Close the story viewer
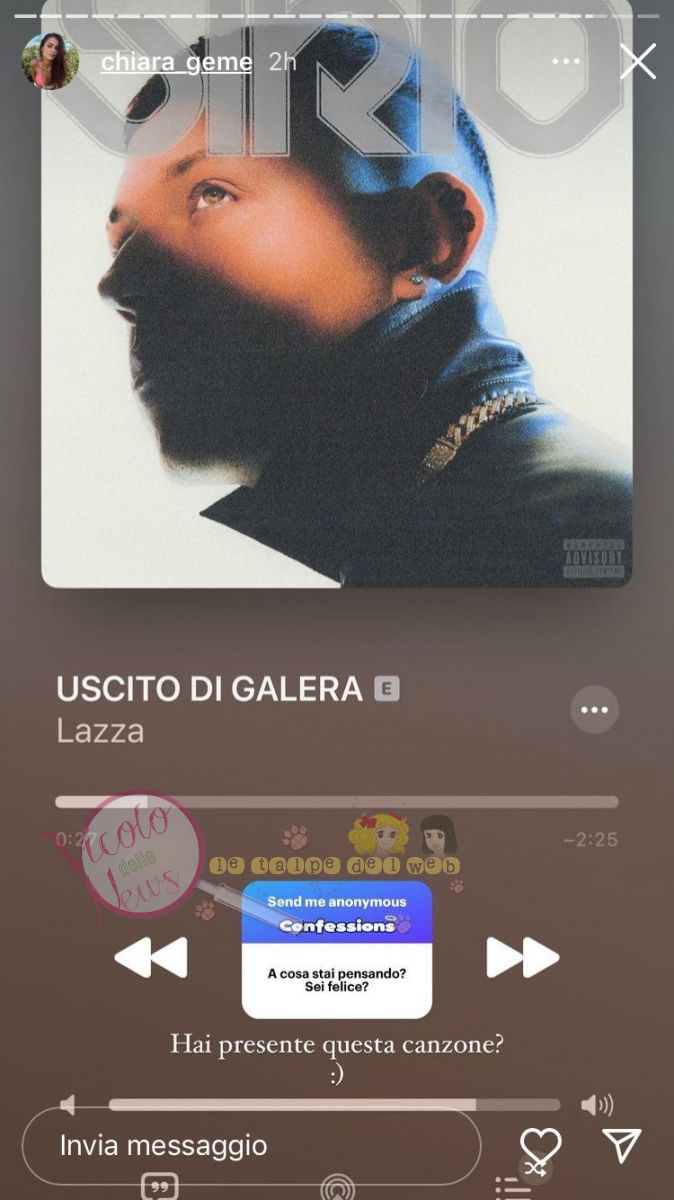The width and height of the screenshot is (674, 1200). pyautogui.click(x=637, y=61)
